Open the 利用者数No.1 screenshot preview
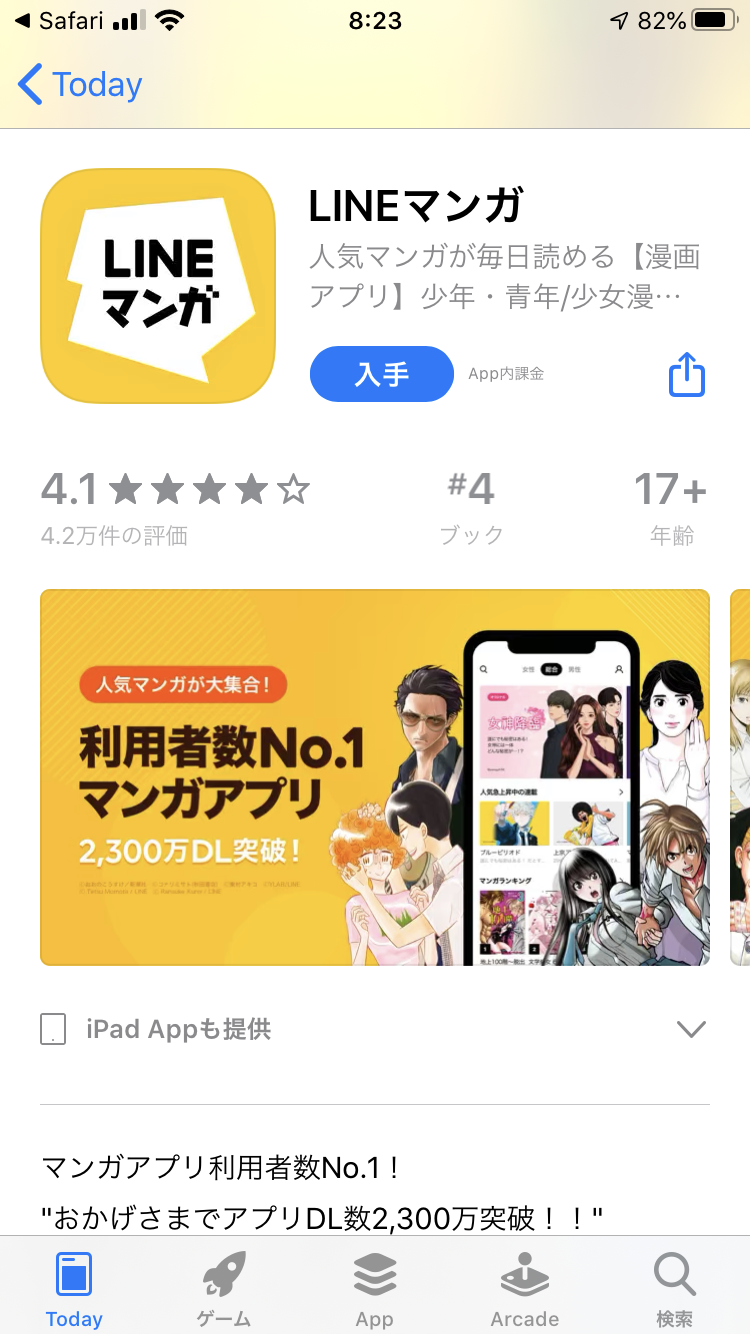This screenshot has height=1334, width=750. pos(374,777)
